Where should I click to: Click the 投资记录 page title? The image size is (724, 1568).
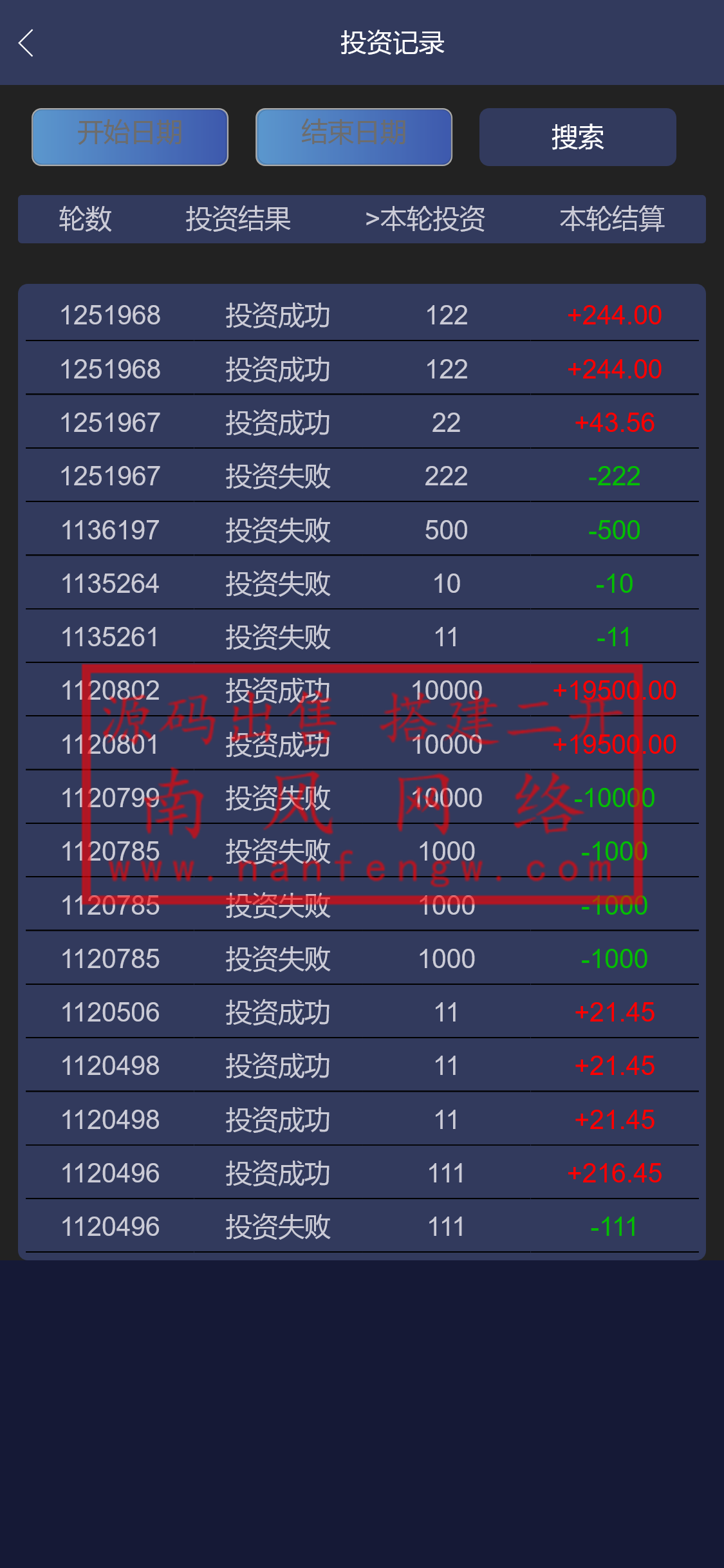393,44
